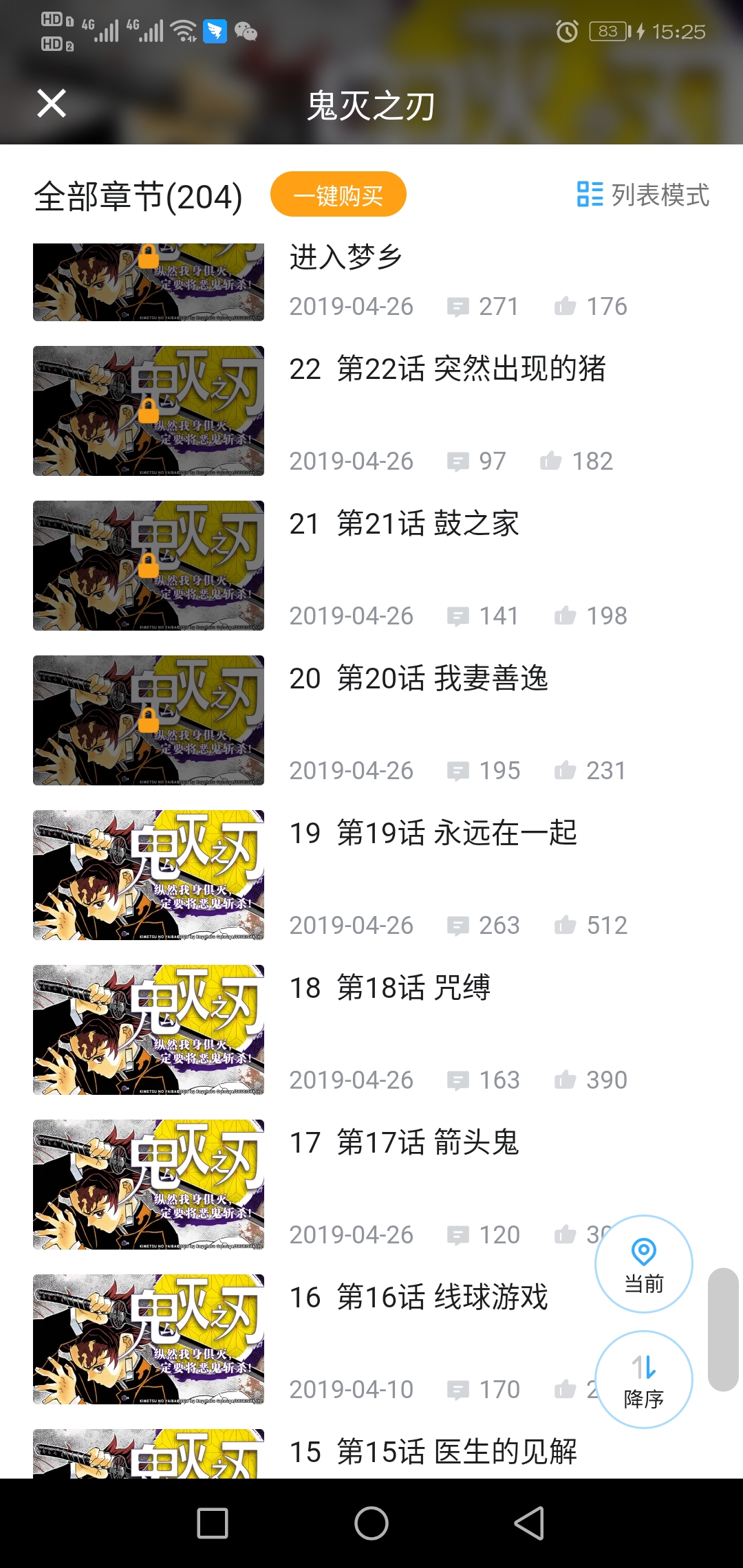The height and width of the screenshot is (1568, 743).
Task: Open chapter 15 医生的见解
Action: tap(433, 1452)
